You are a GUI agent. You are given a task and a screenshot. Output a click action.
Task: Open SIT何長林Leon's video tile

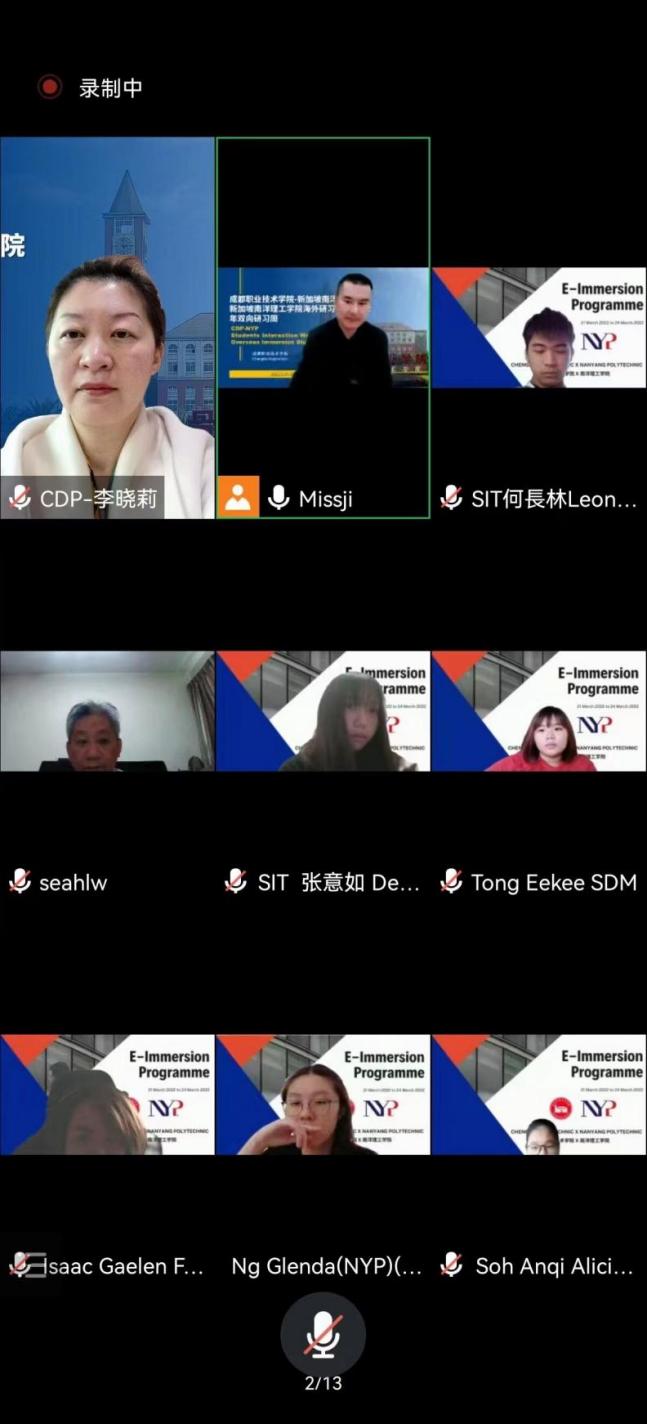[539, 328]
